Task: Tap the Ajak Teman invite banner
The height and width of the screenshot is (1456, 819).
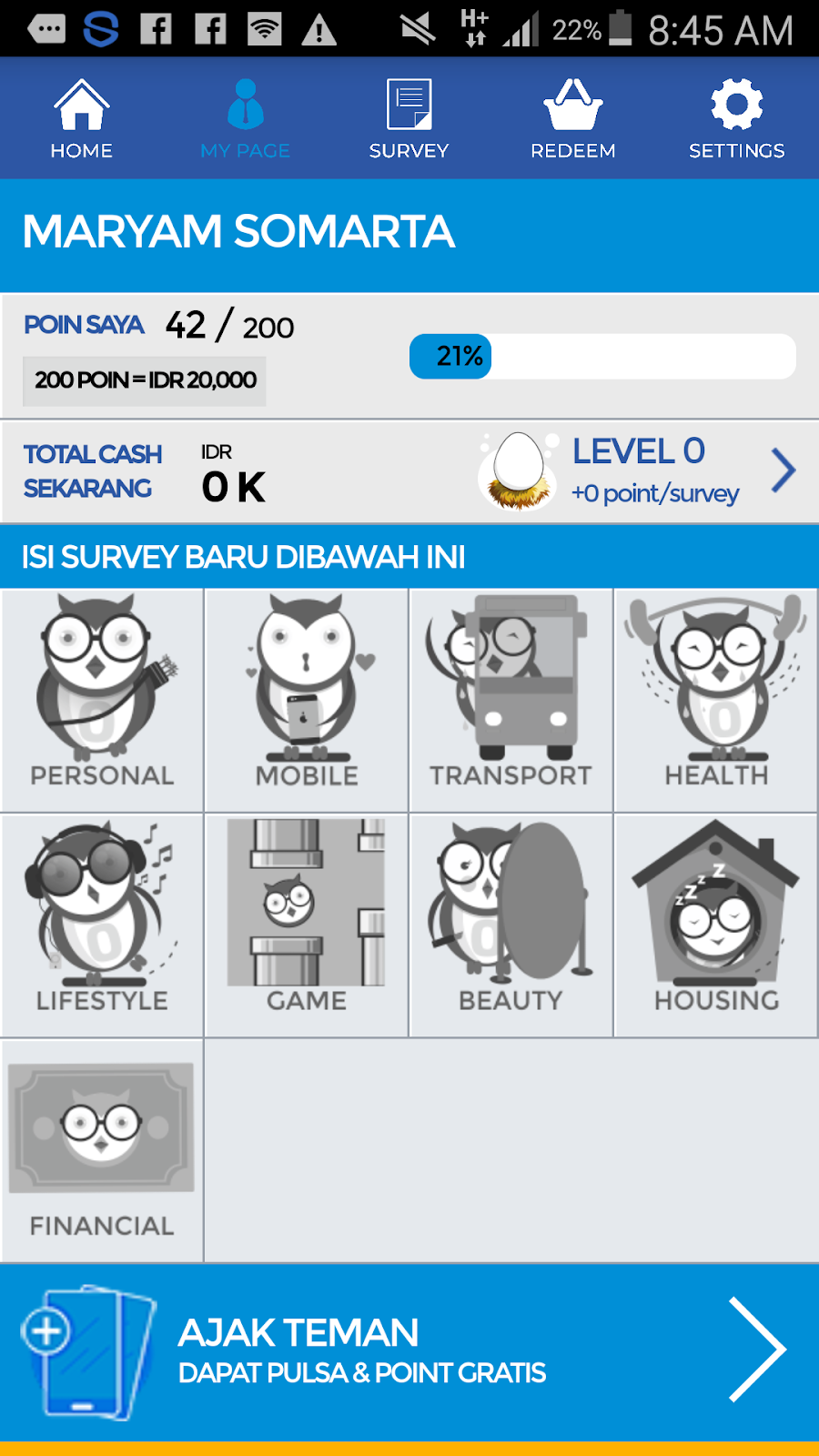Action: [409, 1351]
